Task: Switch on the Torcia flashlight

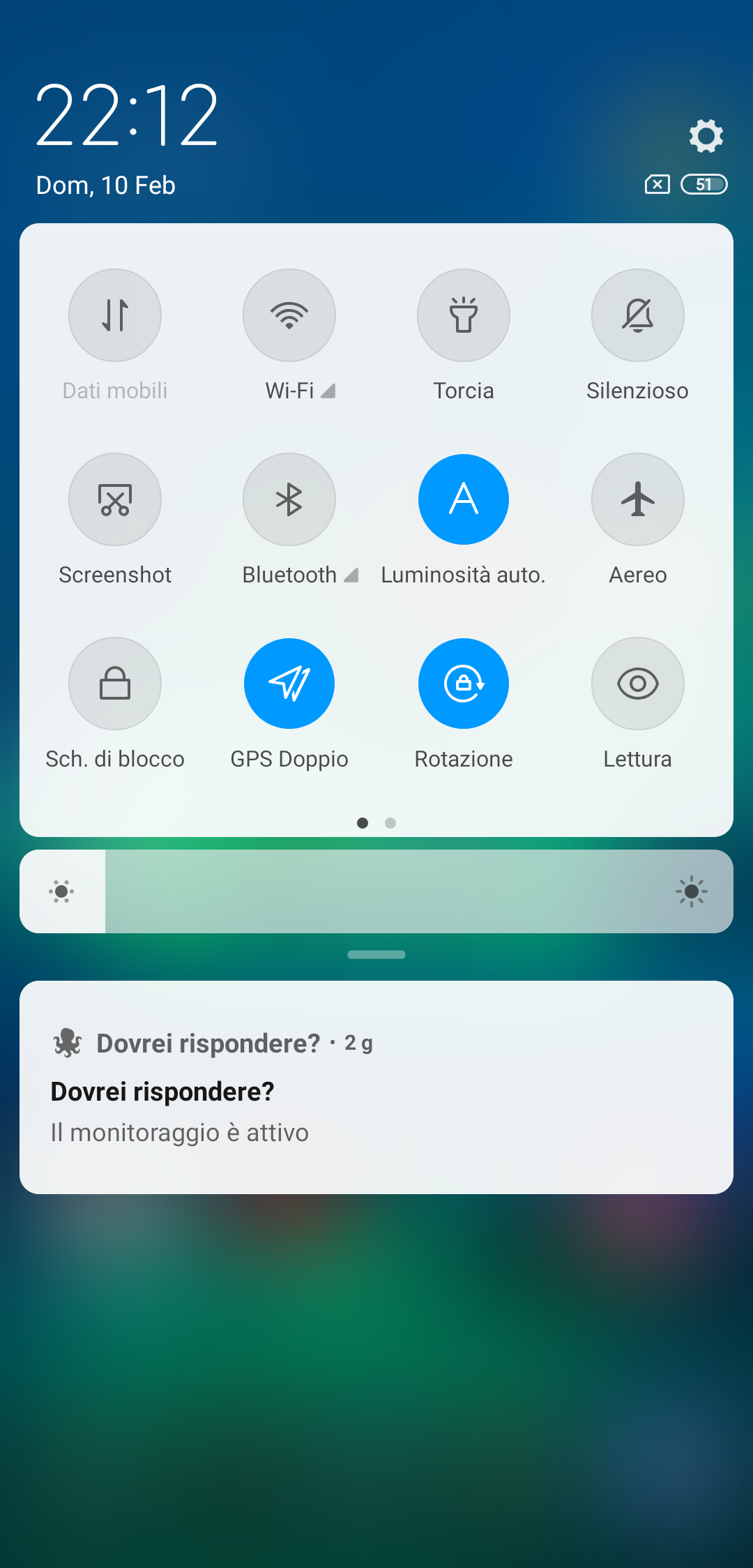Action: 464,315
